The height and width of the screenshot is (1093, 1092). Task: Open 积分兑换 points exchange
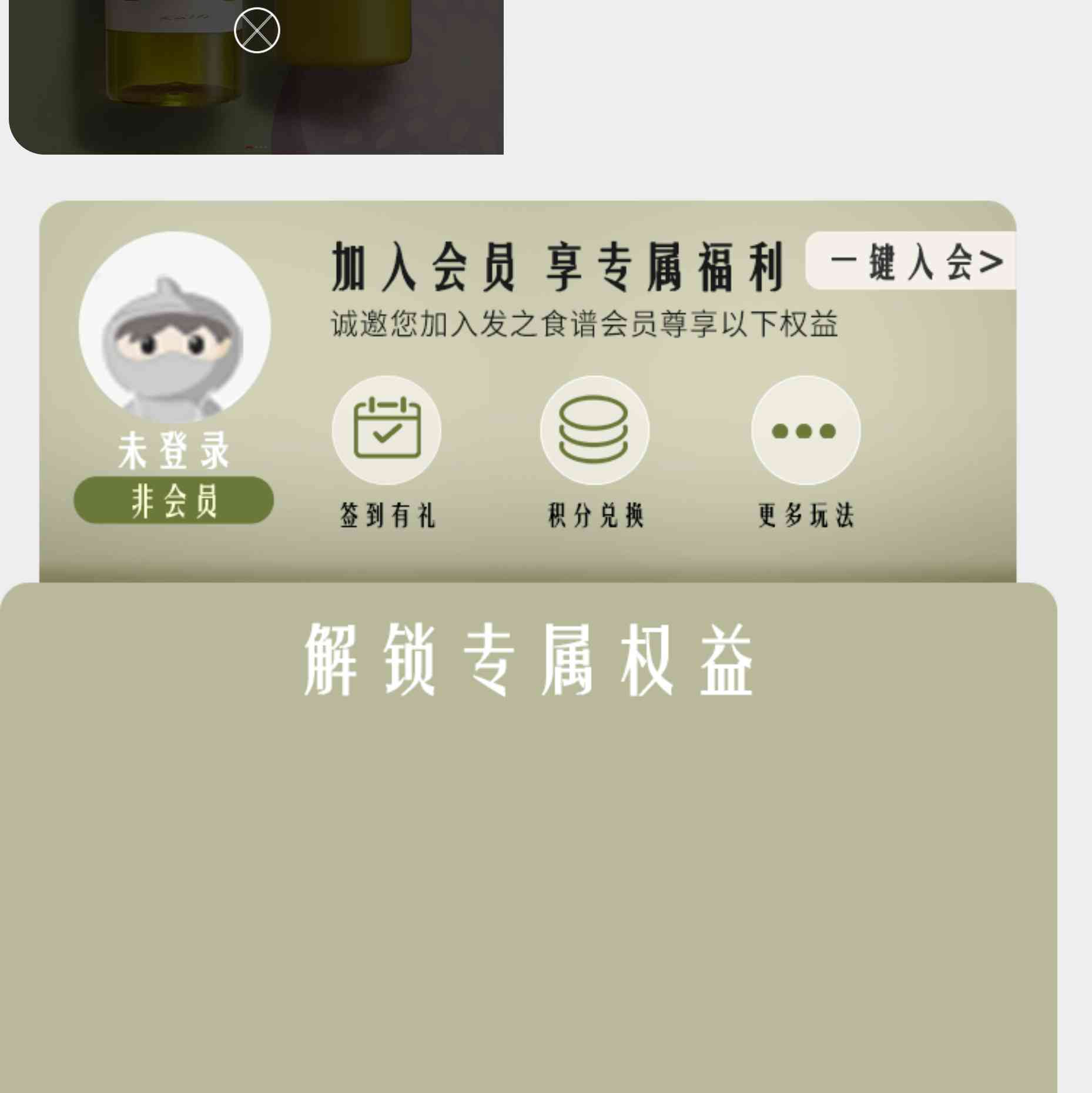click(x=594, y=430)
